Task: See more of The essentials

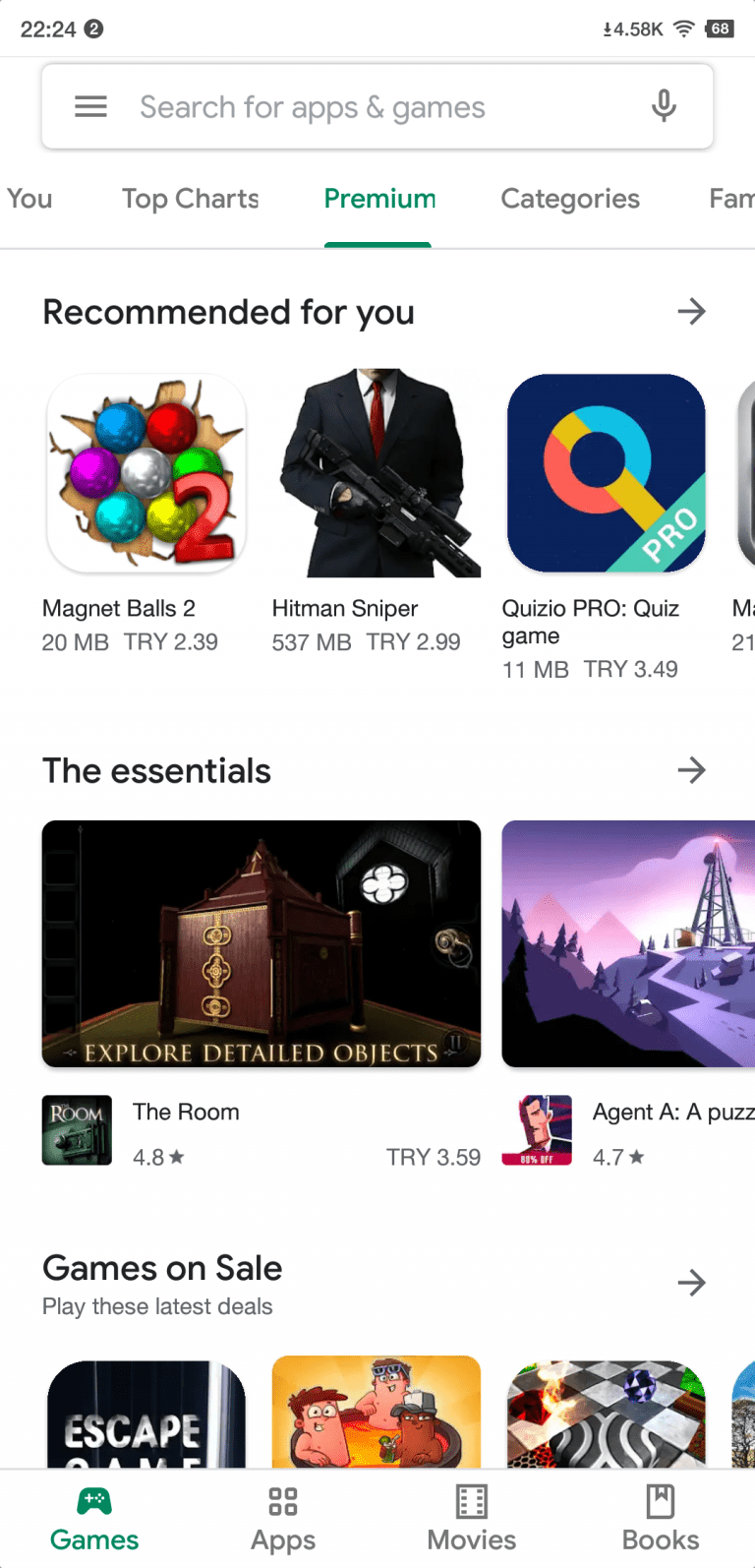Action: pyautogui.click(x=691, y=770)
